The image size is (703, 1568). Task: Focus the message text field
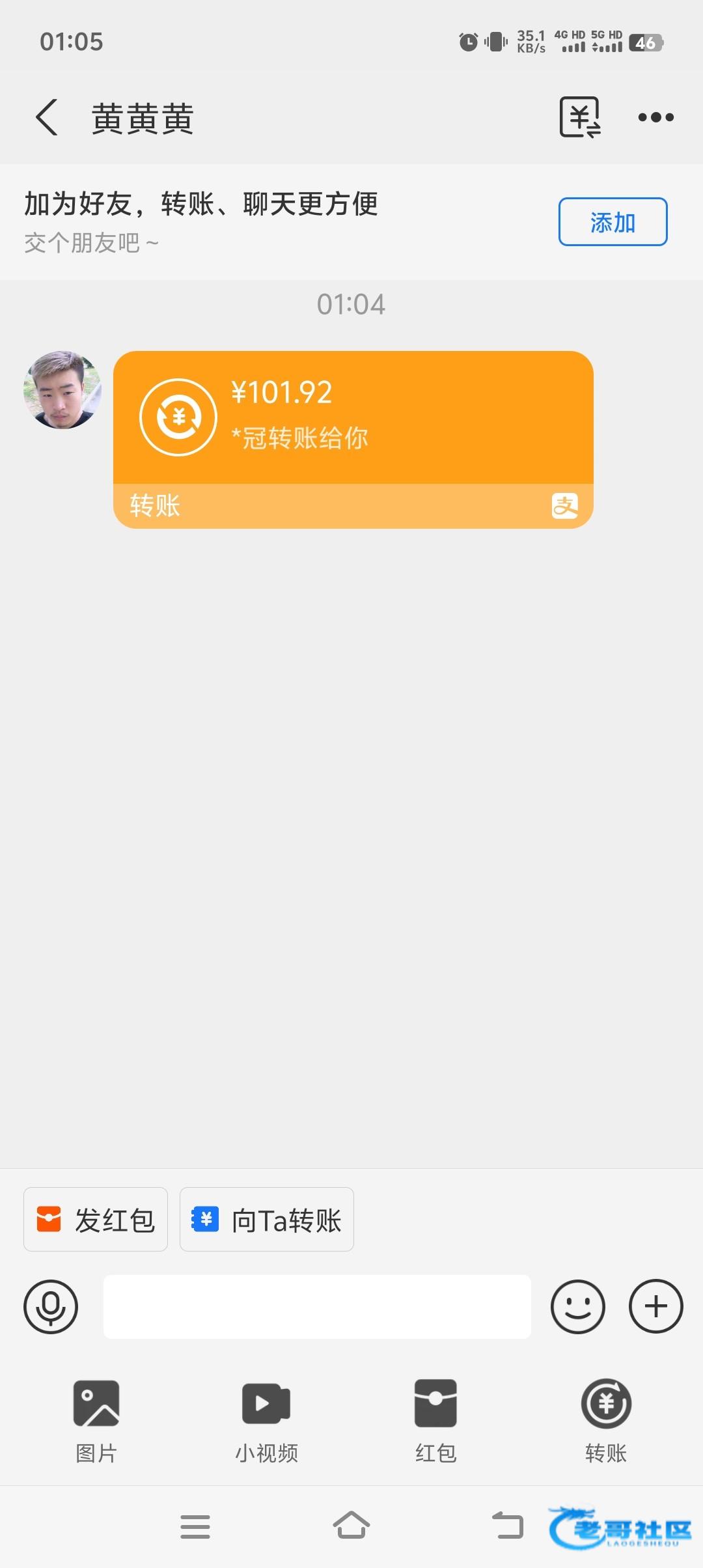pos(317,1307)
